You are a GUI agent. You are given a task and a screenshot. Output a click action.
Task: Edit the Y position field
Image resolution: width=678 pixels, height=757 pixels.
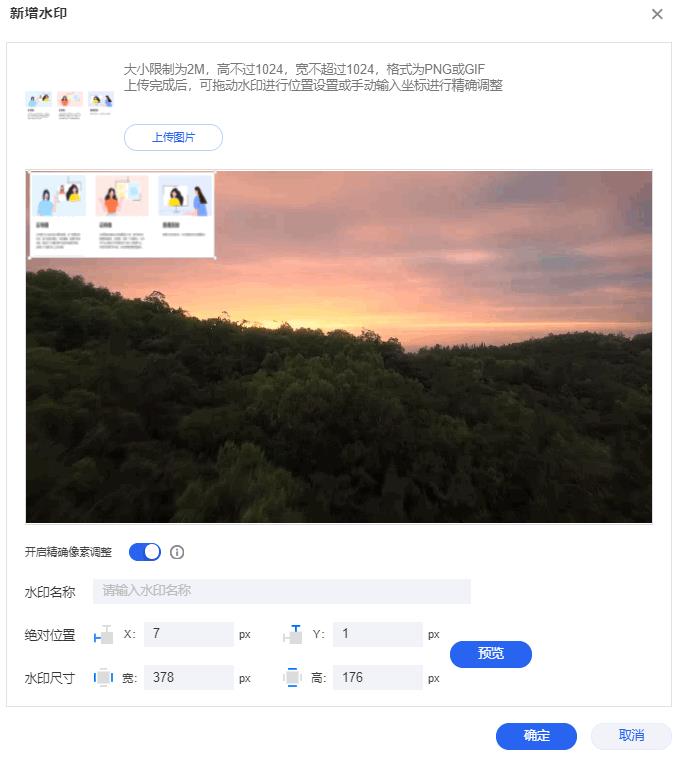377,634
